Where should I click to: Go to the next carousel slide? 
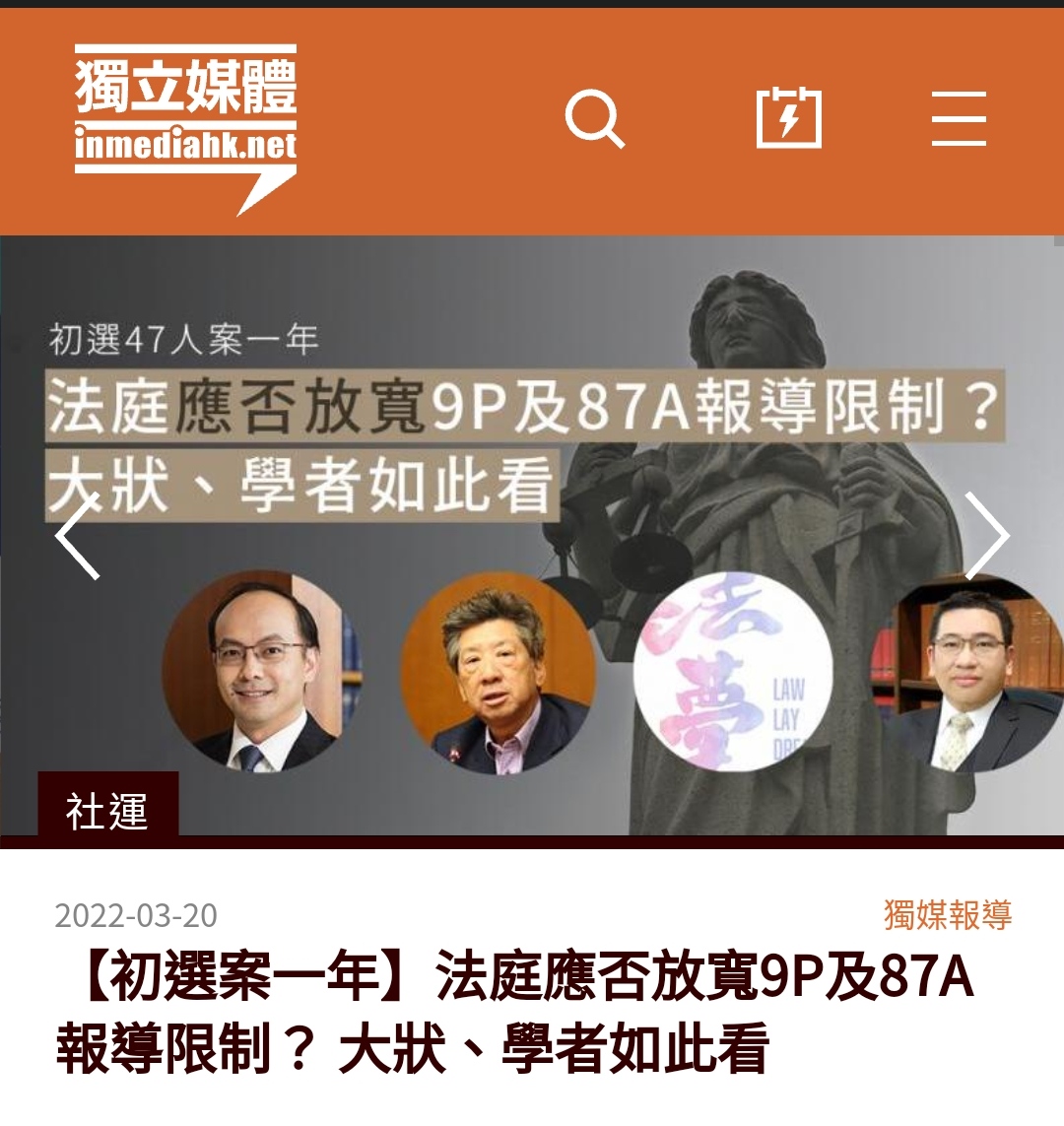(x=986, y=536)
